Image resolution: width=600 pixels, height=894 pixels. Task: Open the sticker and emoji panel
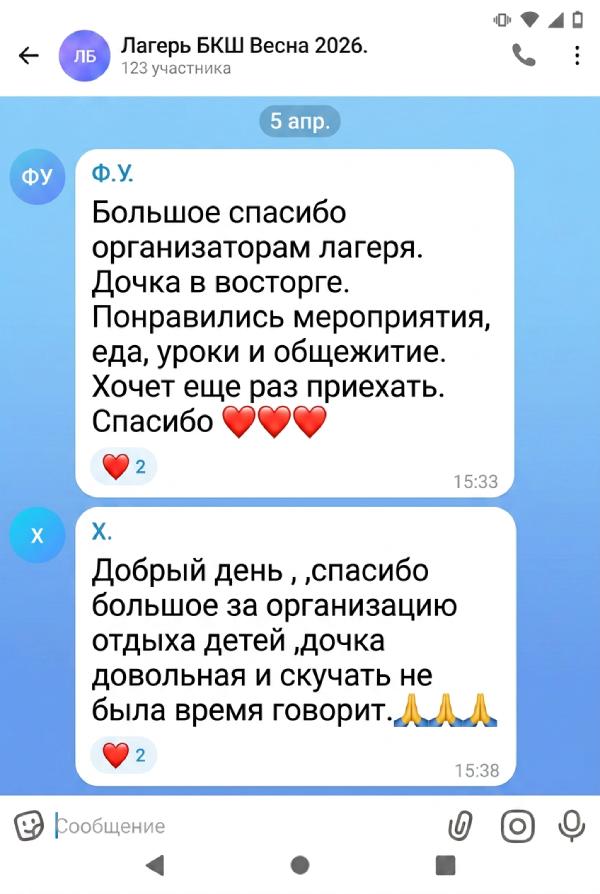point(28,825)
